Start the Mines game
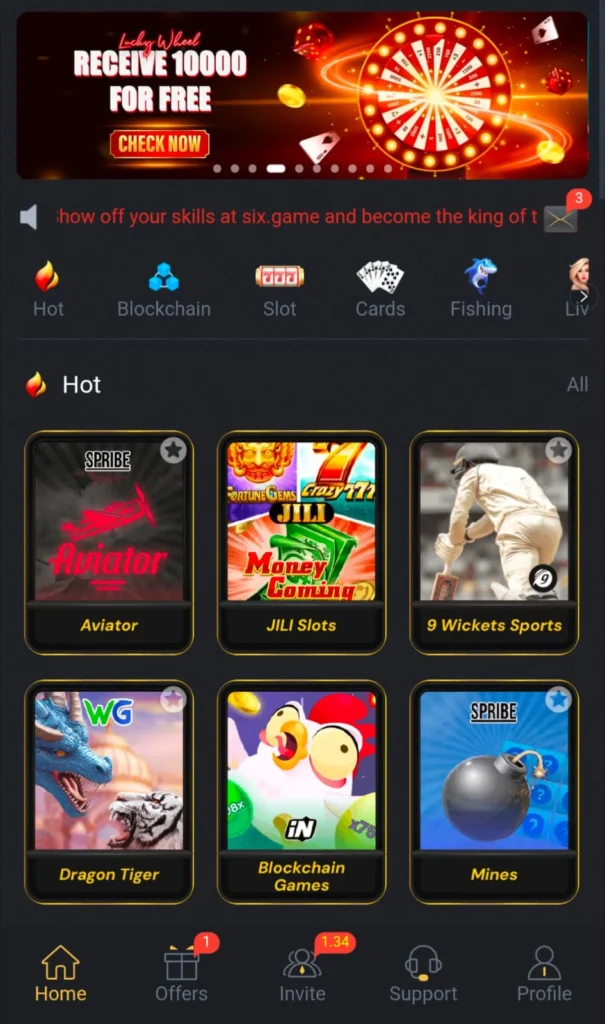The height and width of the screenshot is (1024, 605). (494, 791)
